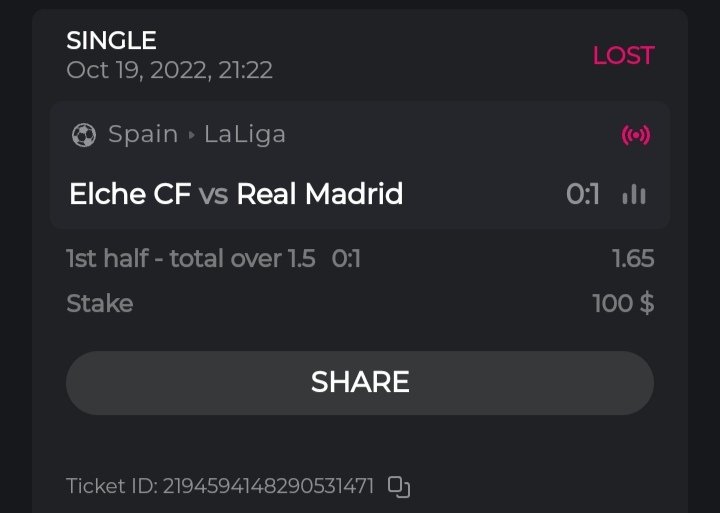The height and width of the screenshot is (513, 720).
Task: Share this lost bet ticket
Action: pyautogui.click(x=360, y=382)
